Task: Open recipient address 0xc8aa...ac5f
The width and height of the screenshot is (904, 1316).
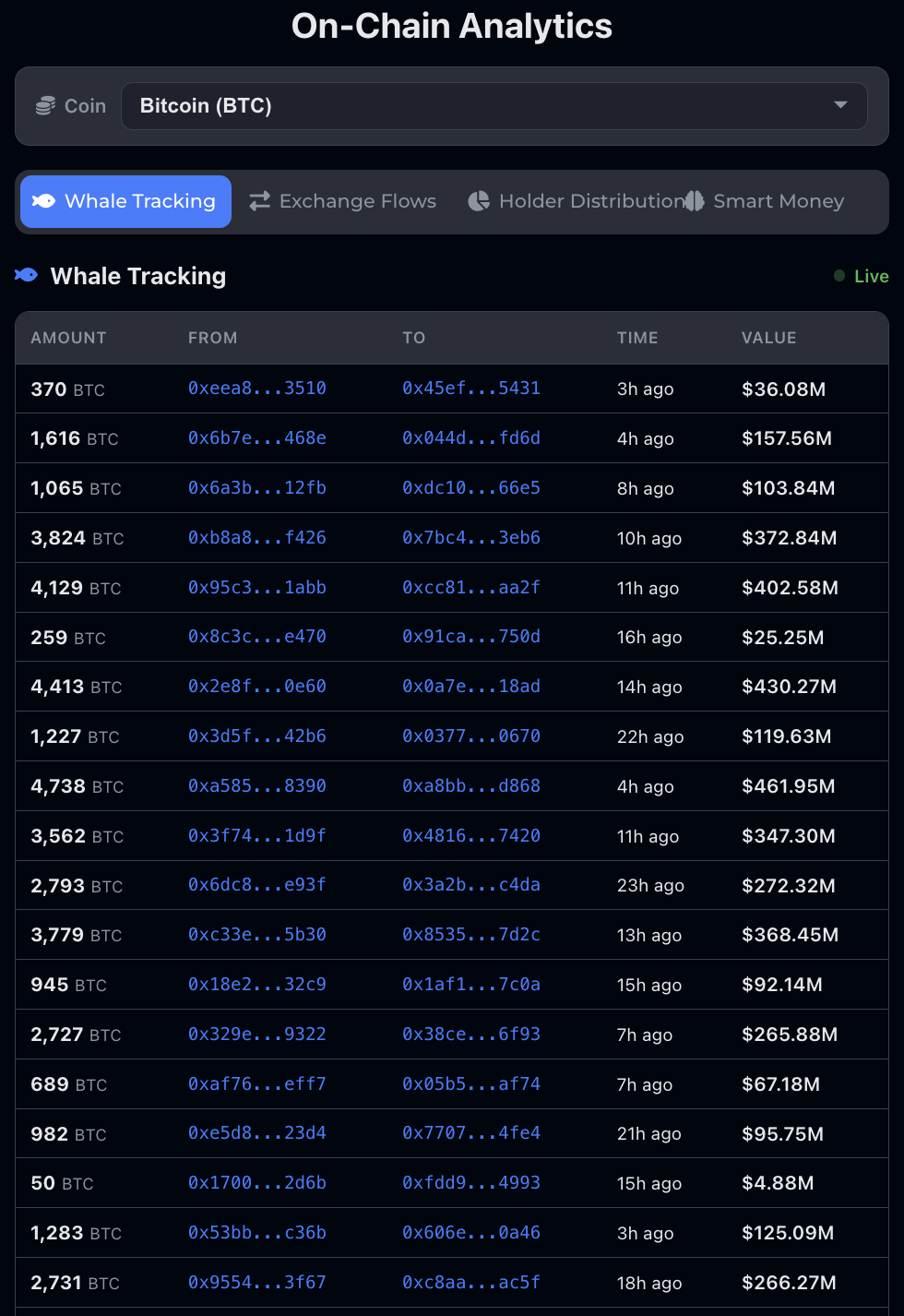Action: tap(471, 1282)
